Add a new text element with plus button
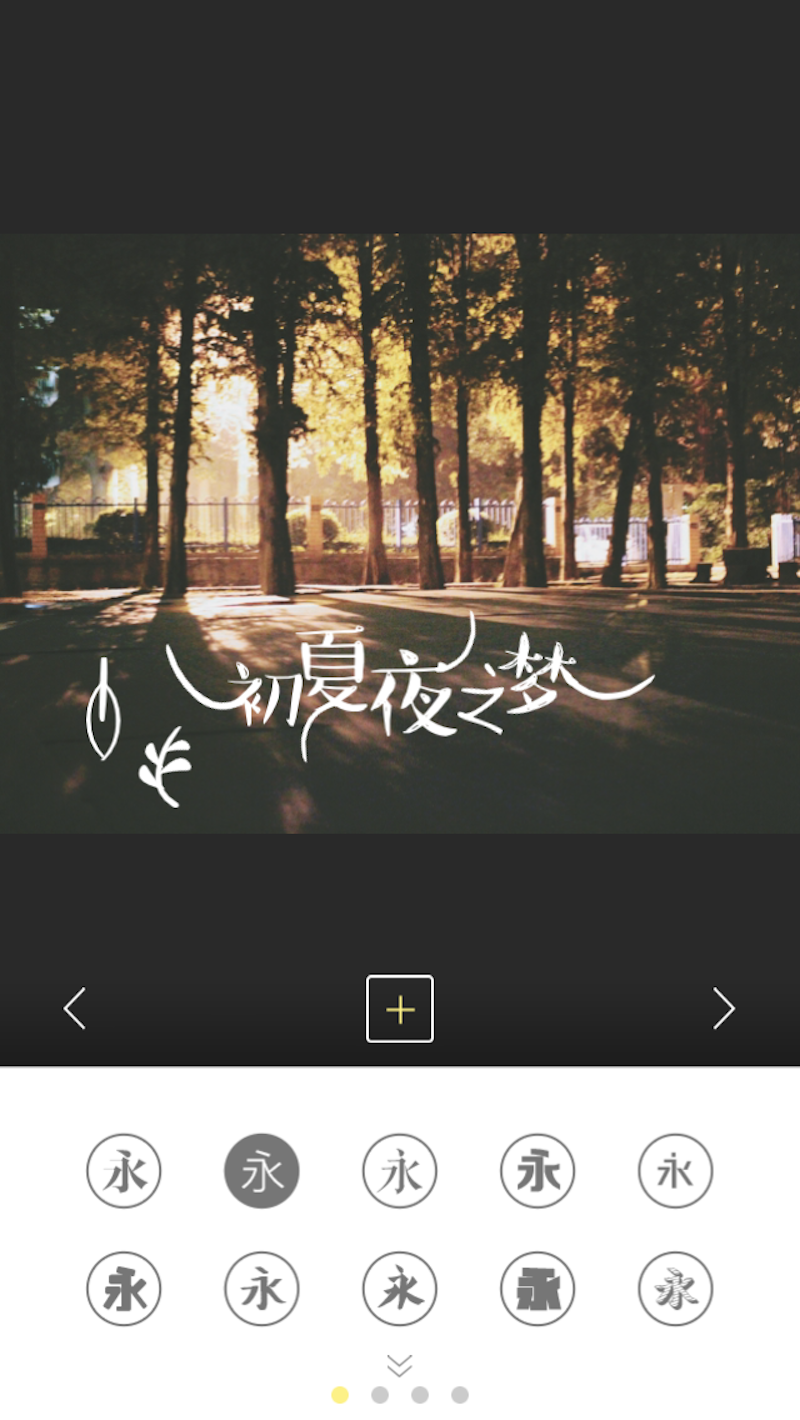 400,1009
